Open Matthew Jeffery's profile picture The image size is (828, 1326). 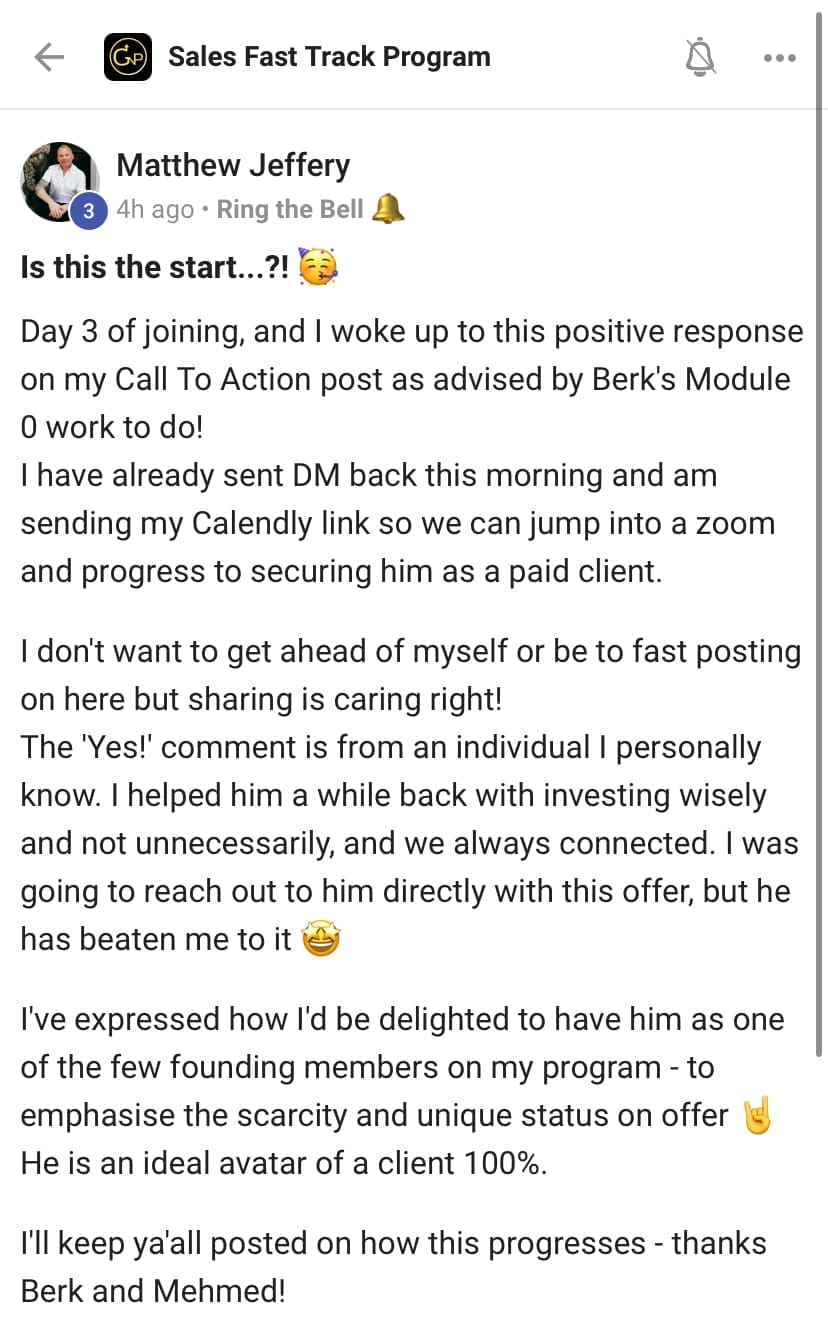[x=59, y=180]
